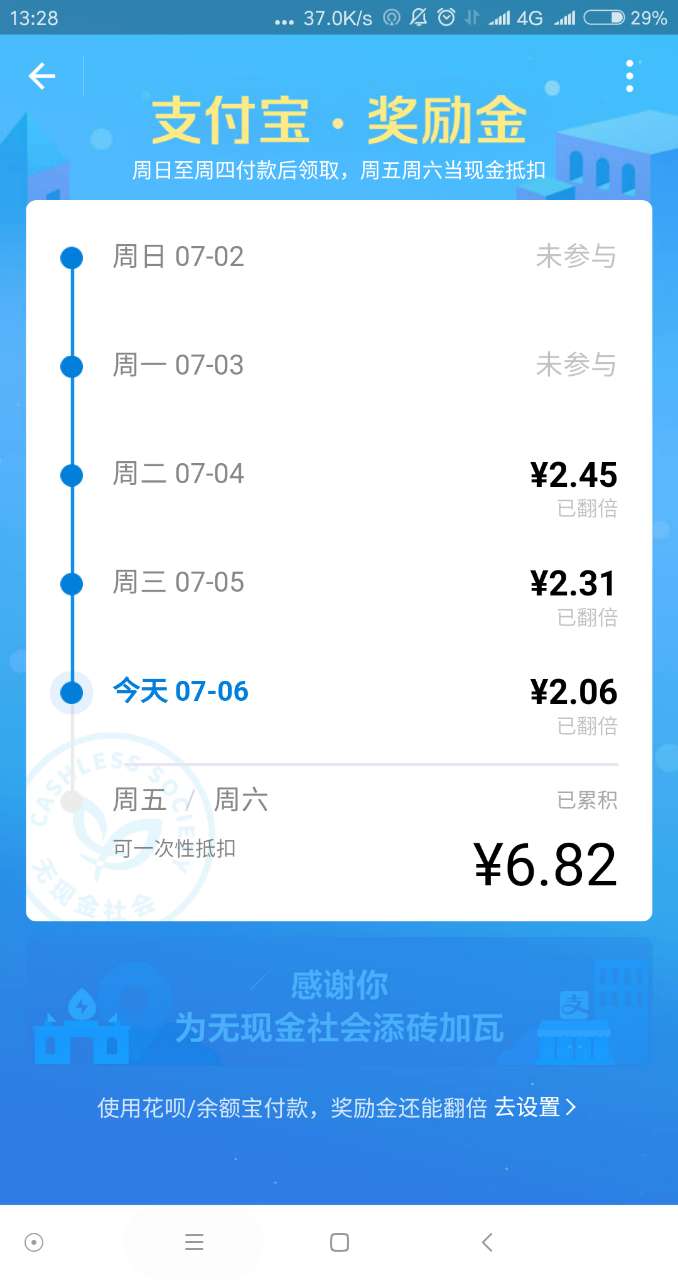This screenshot has width=678, height=1280.
Task: Tap the system back button
Action: (487, 1242)
